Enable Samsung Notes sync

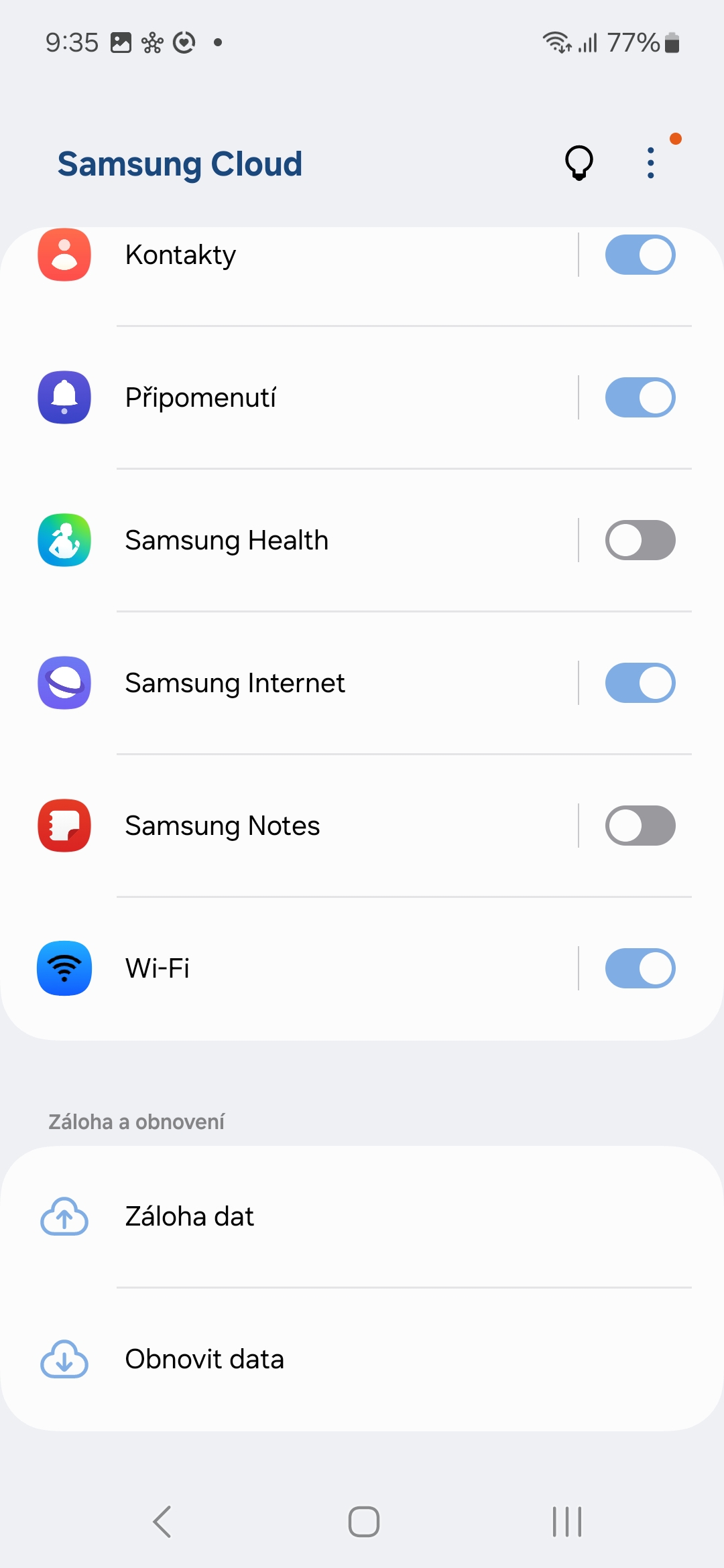coord(640,826)
